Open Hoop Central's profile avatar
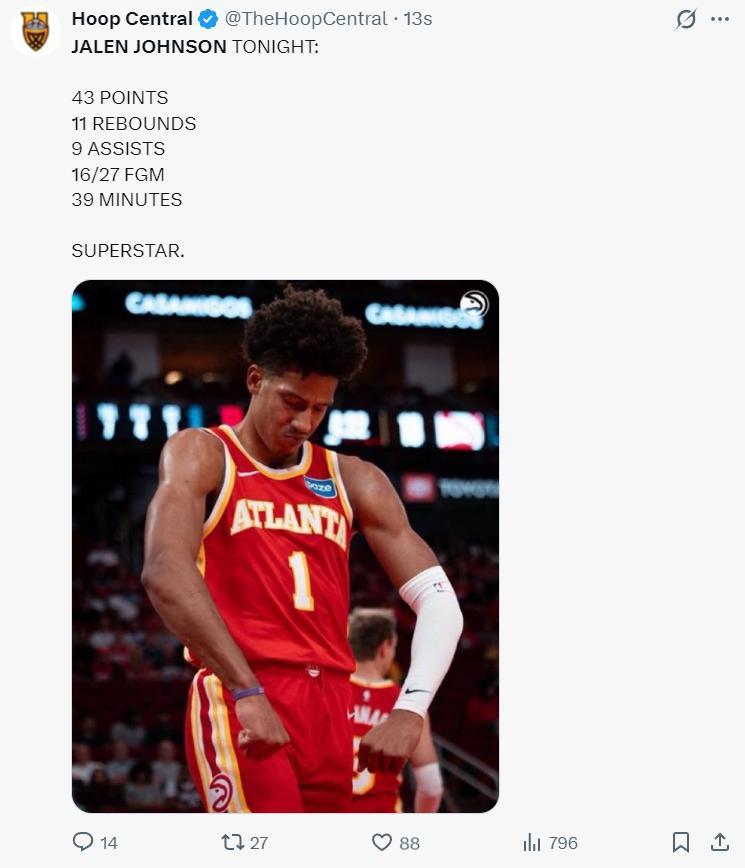 (x=35, y=31)
